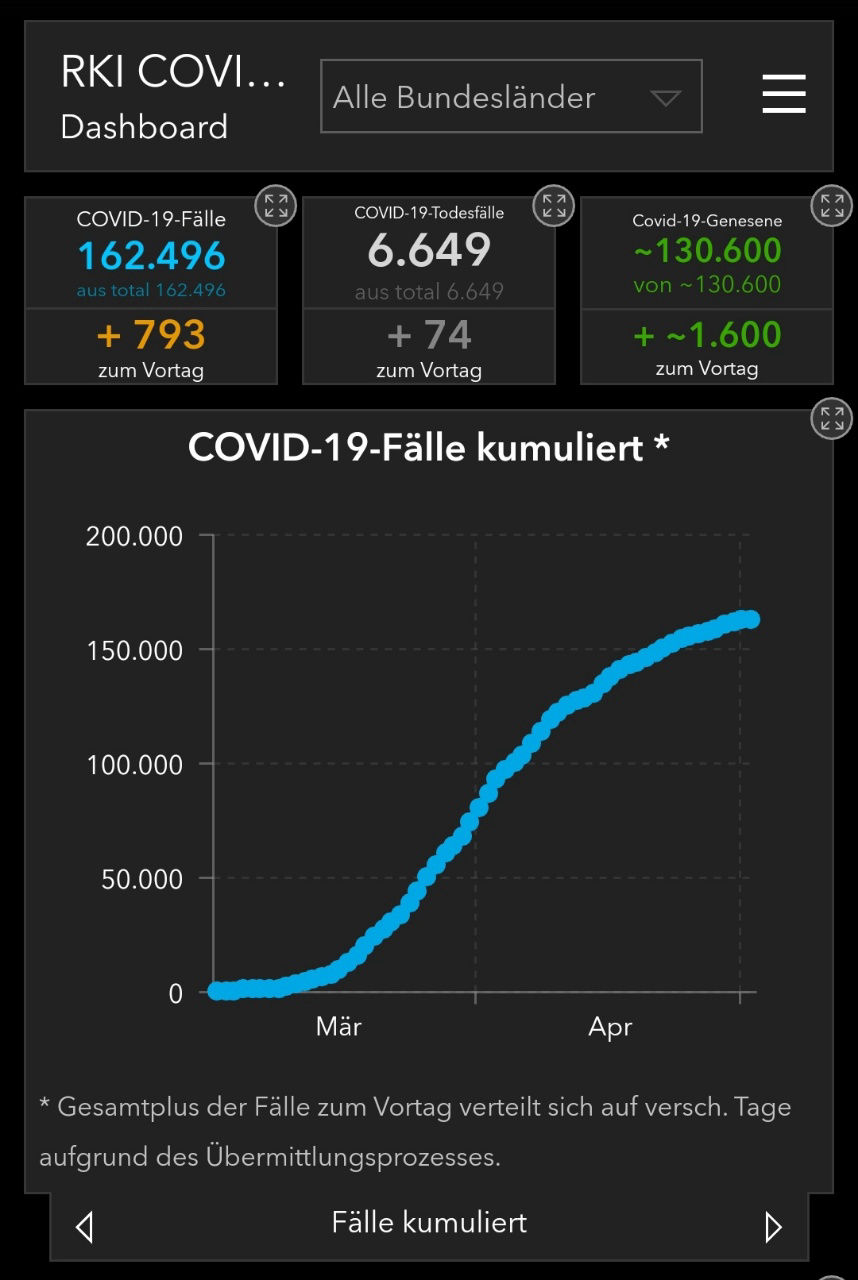Screen dimensions: 858x1280
Task: Expand the Covid-19-Genesene panel
Action: tap(831, 206)
